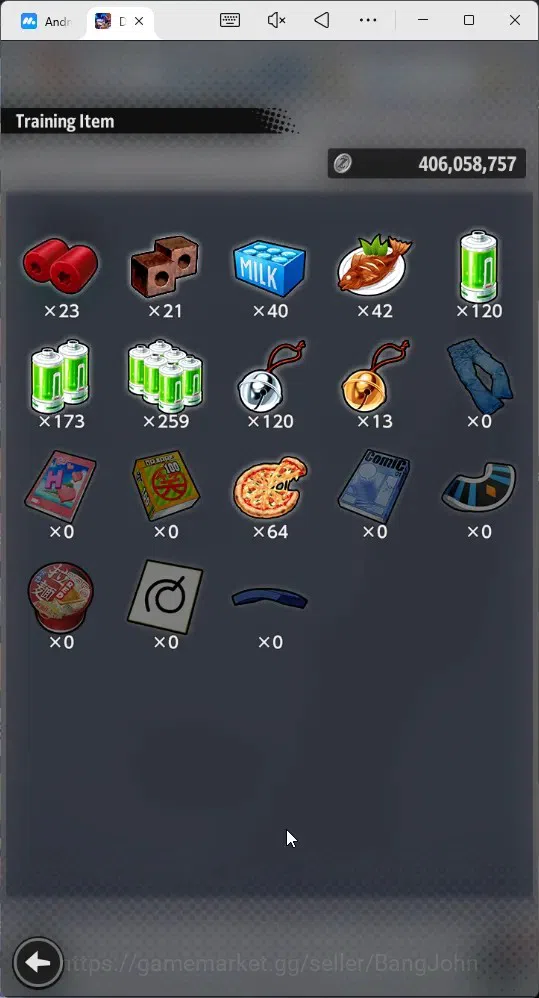Select the red dumbbell item x23
539x998 pixels.
60,265
